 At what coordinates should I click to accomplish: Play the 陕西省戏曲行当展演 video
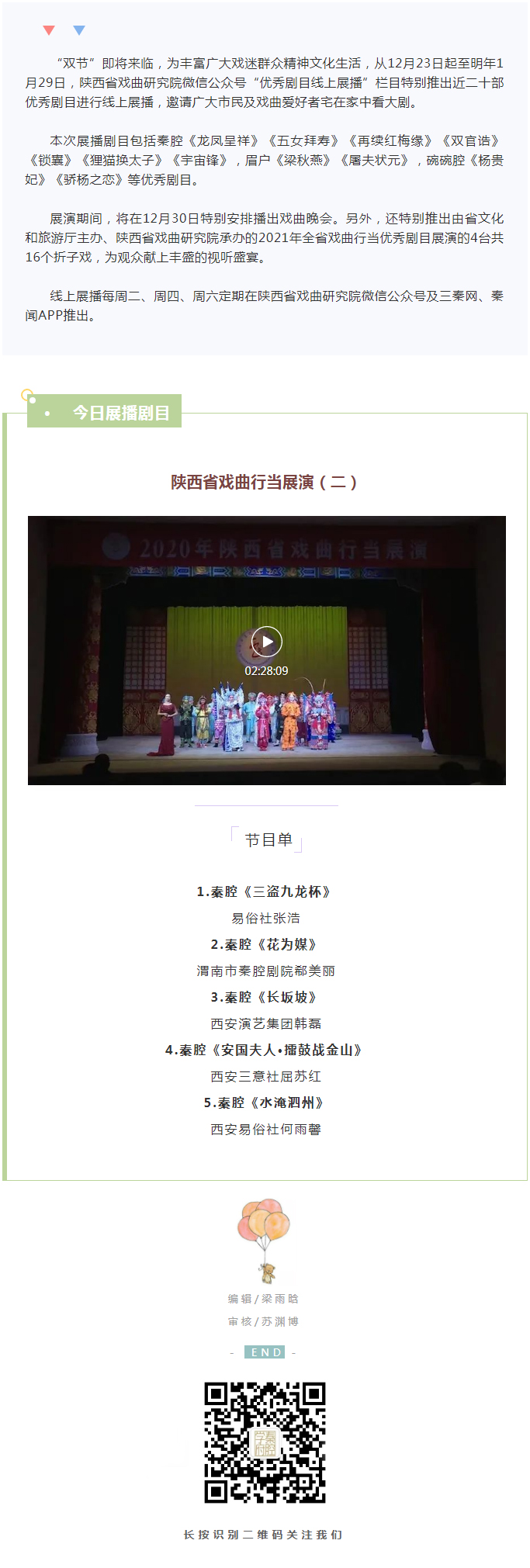[266, 642]
